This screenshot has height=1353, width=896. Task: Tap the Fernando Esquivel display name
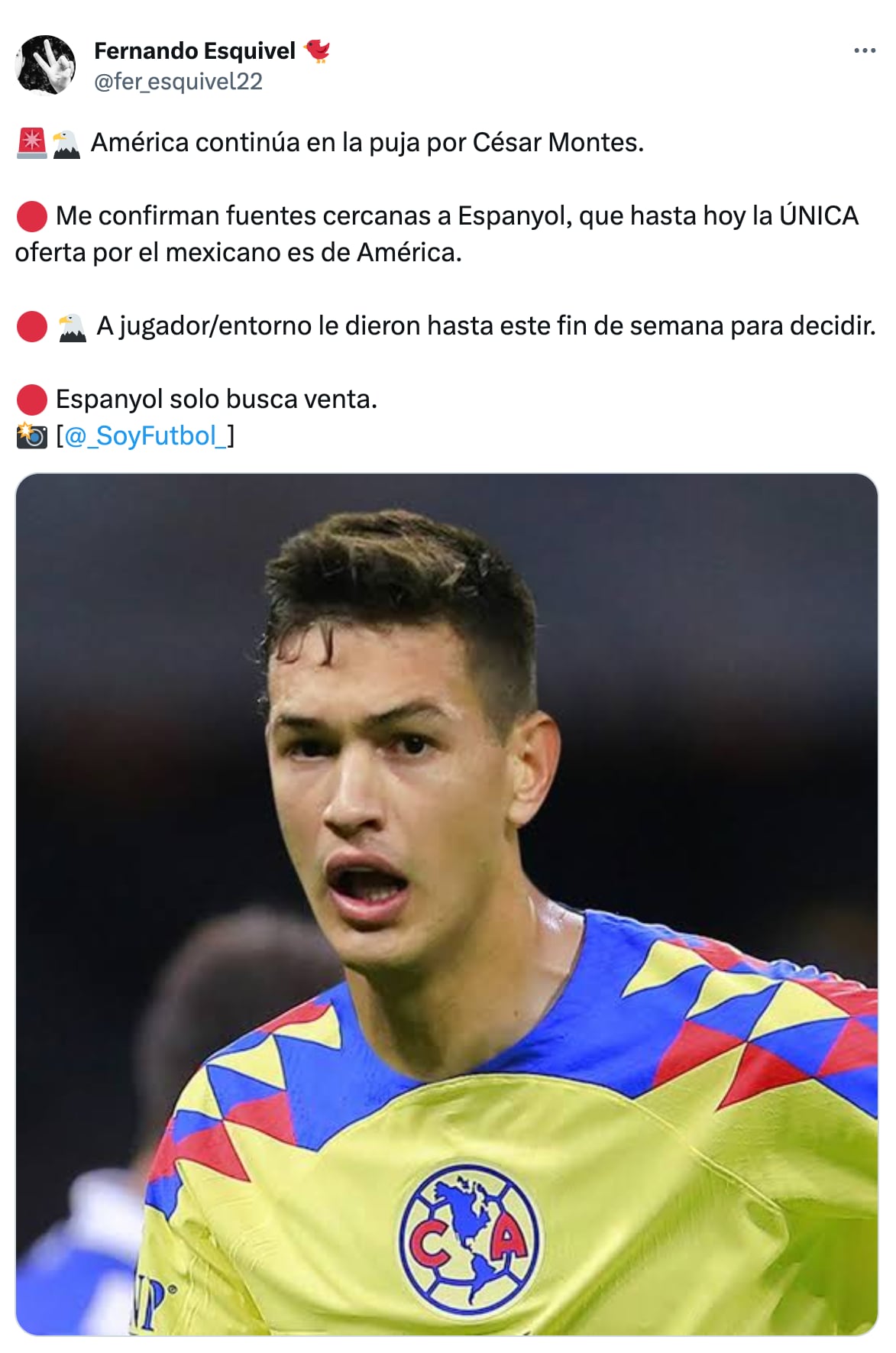[x=194, y=50]
